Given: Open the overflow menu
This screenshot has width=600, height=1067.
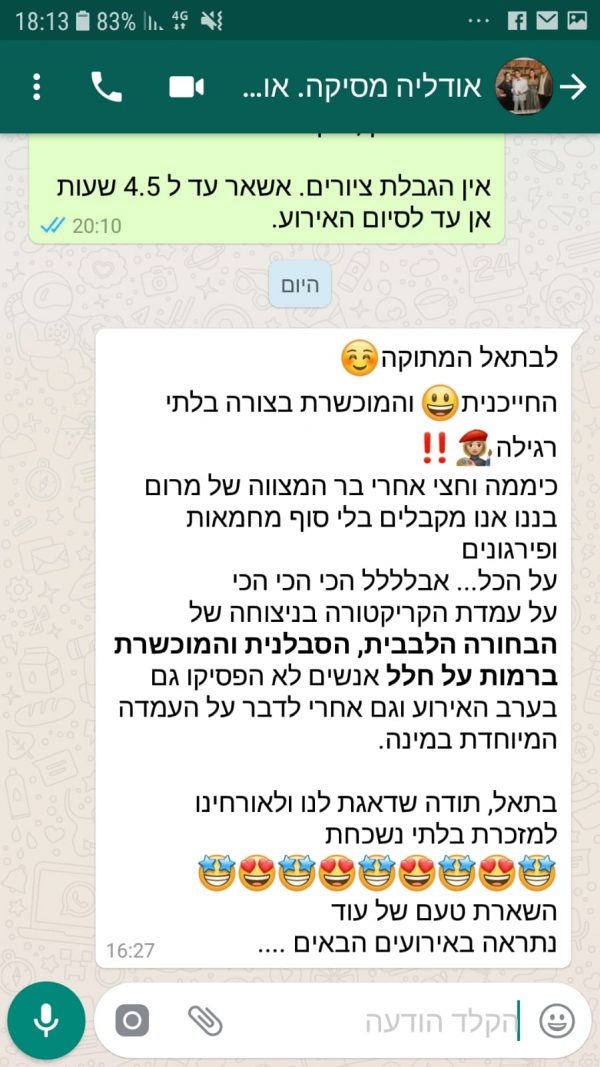Looking at the screenshot, I should click(x=37, y=87).
